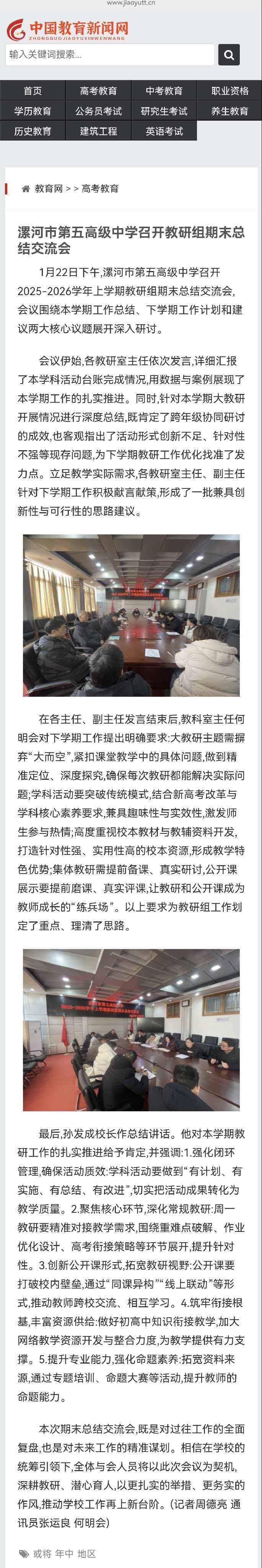Viewport: 262px width, 1568px height.
Task: Tap the 年中 tag link
Action: 64,1553
